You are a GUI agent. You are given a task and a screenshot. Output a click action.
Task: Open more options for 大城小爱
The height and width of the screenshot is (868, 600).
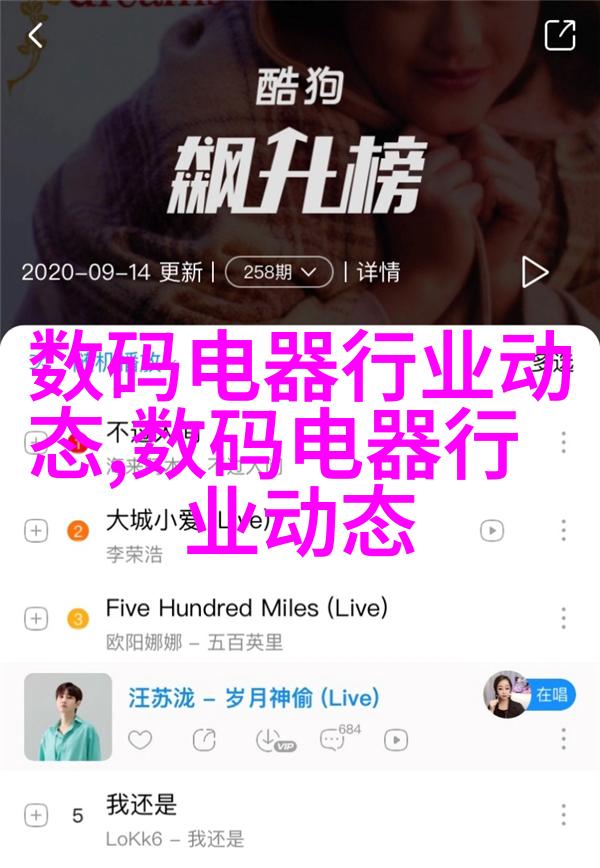[564, 529]
